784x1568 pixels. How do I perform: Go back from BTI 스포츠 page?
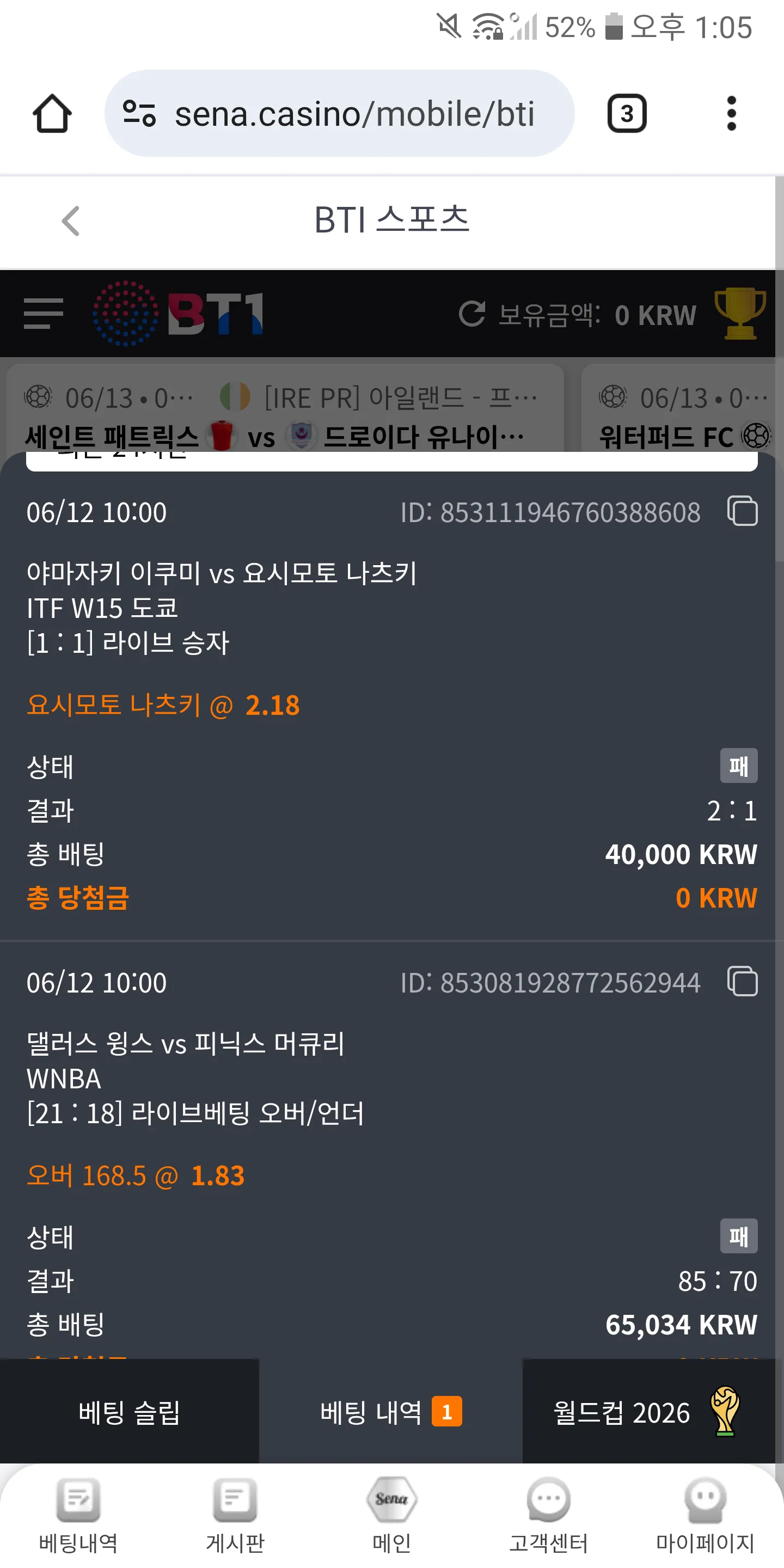coord(71,220)
